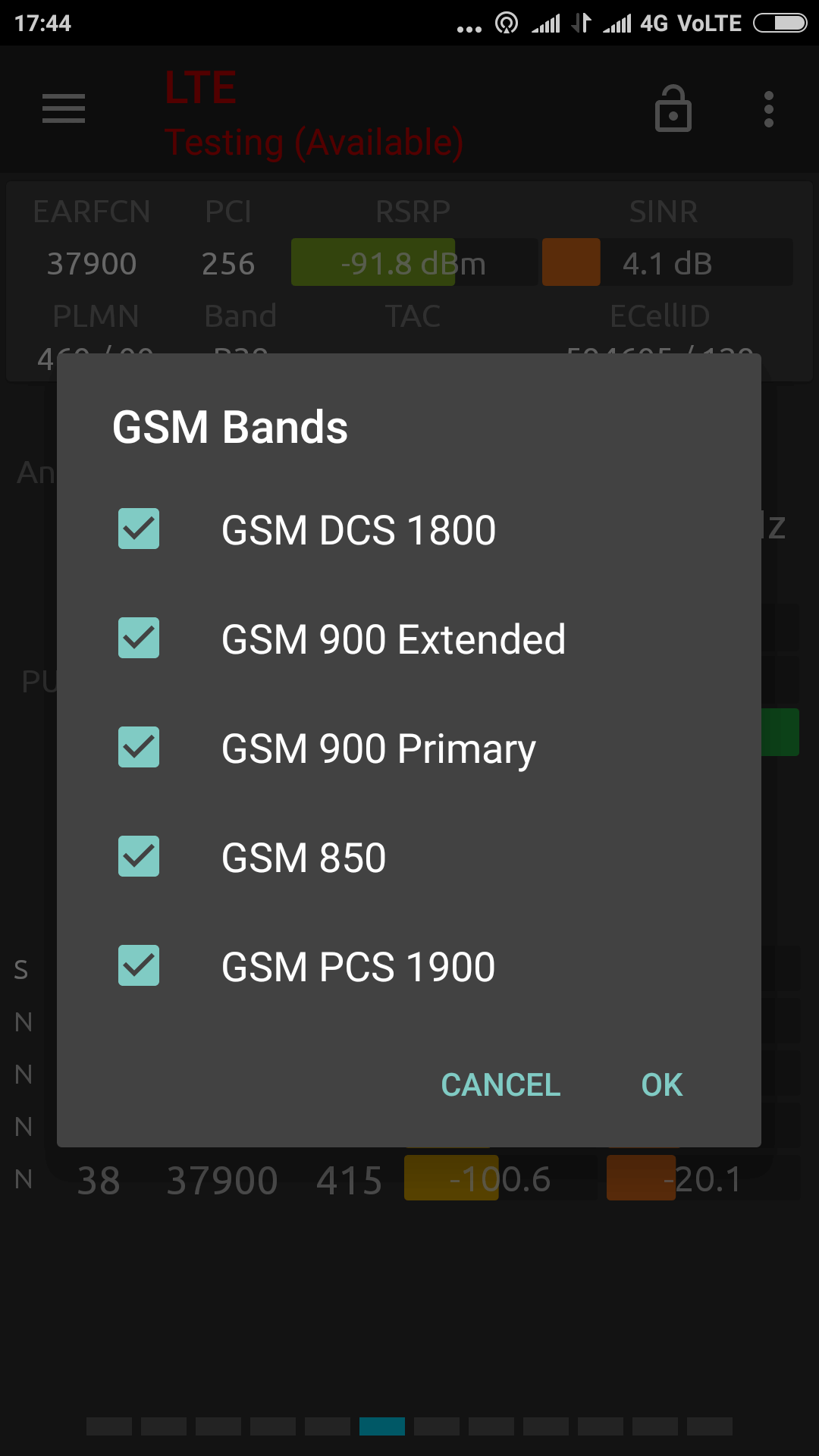Disable the GSM PCS 1900 band
The height and width of the screenshot is (1456, 819).
pyautogui.click(x=139, y=965)
